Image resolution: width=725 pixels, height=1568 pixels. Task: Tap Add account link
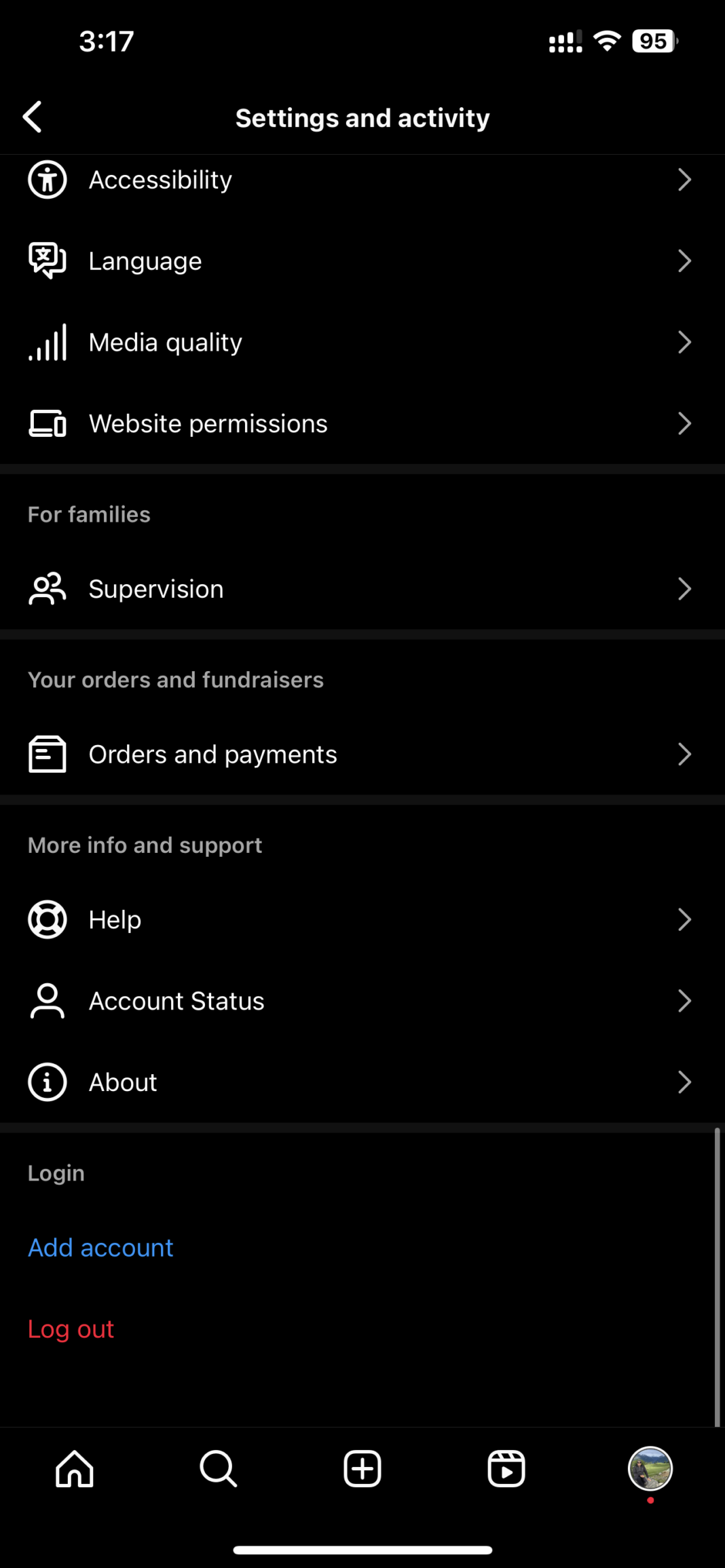pyautogui.click(x=100, y=1248)
